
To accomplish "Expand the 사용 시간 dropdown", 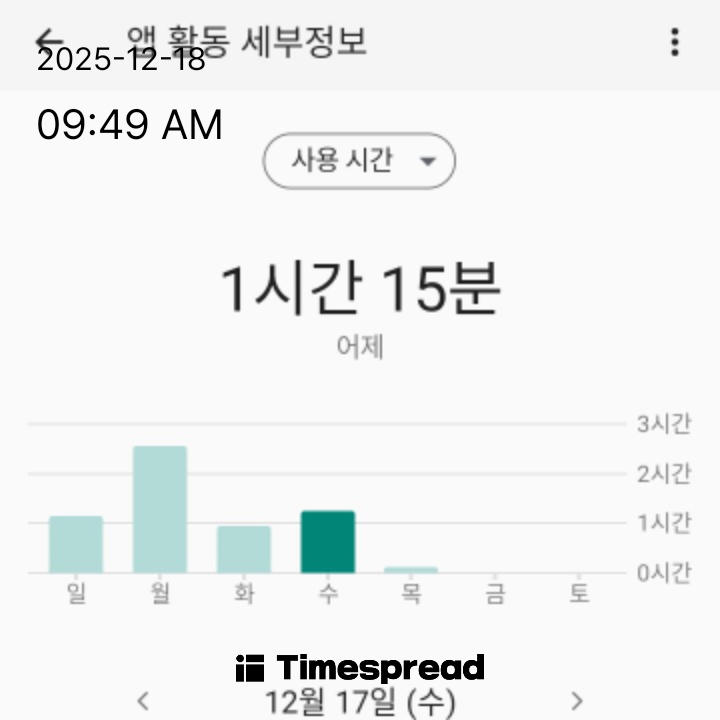I will pyautogui.click(x=359, y=161).
